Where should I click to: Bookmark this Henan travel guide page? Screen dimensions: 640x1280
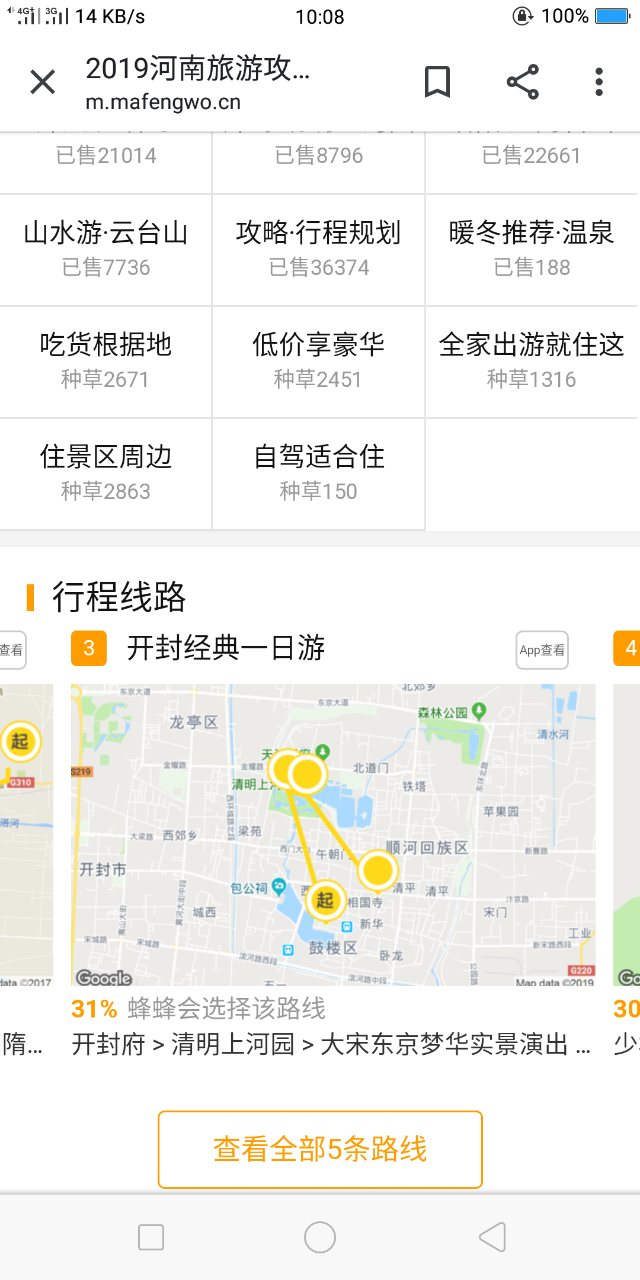(x=437, y=82)
